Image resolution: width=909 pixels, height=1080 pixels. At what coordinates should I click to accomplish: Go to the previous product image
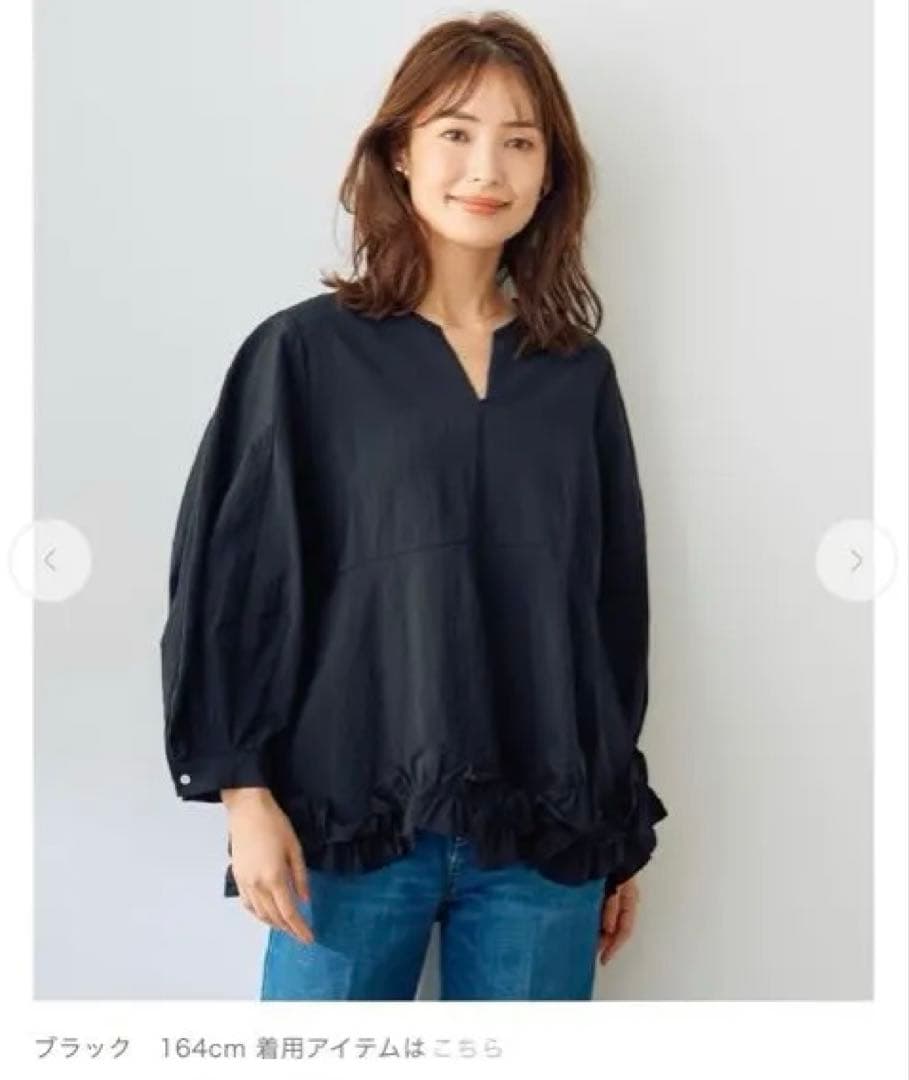coord(50,561)
